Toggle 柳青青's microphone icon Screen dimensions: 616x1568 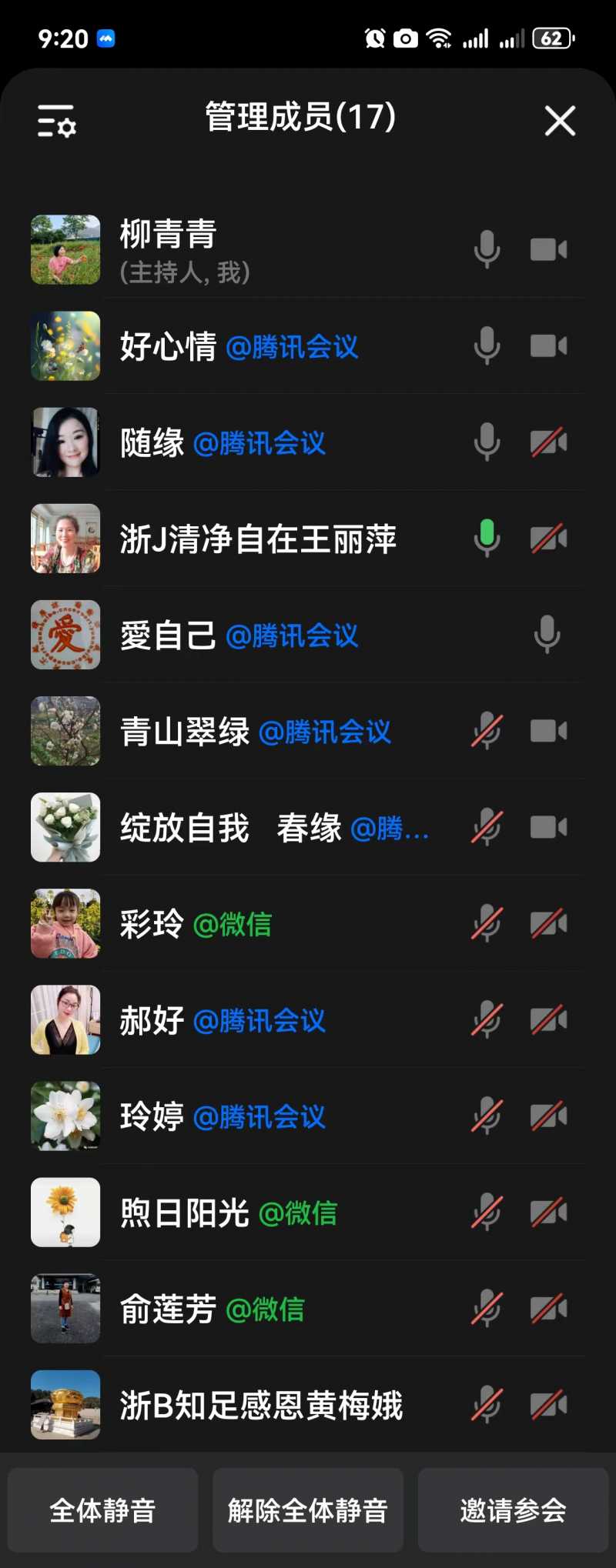pyautogui.click(x=487, y=250)
